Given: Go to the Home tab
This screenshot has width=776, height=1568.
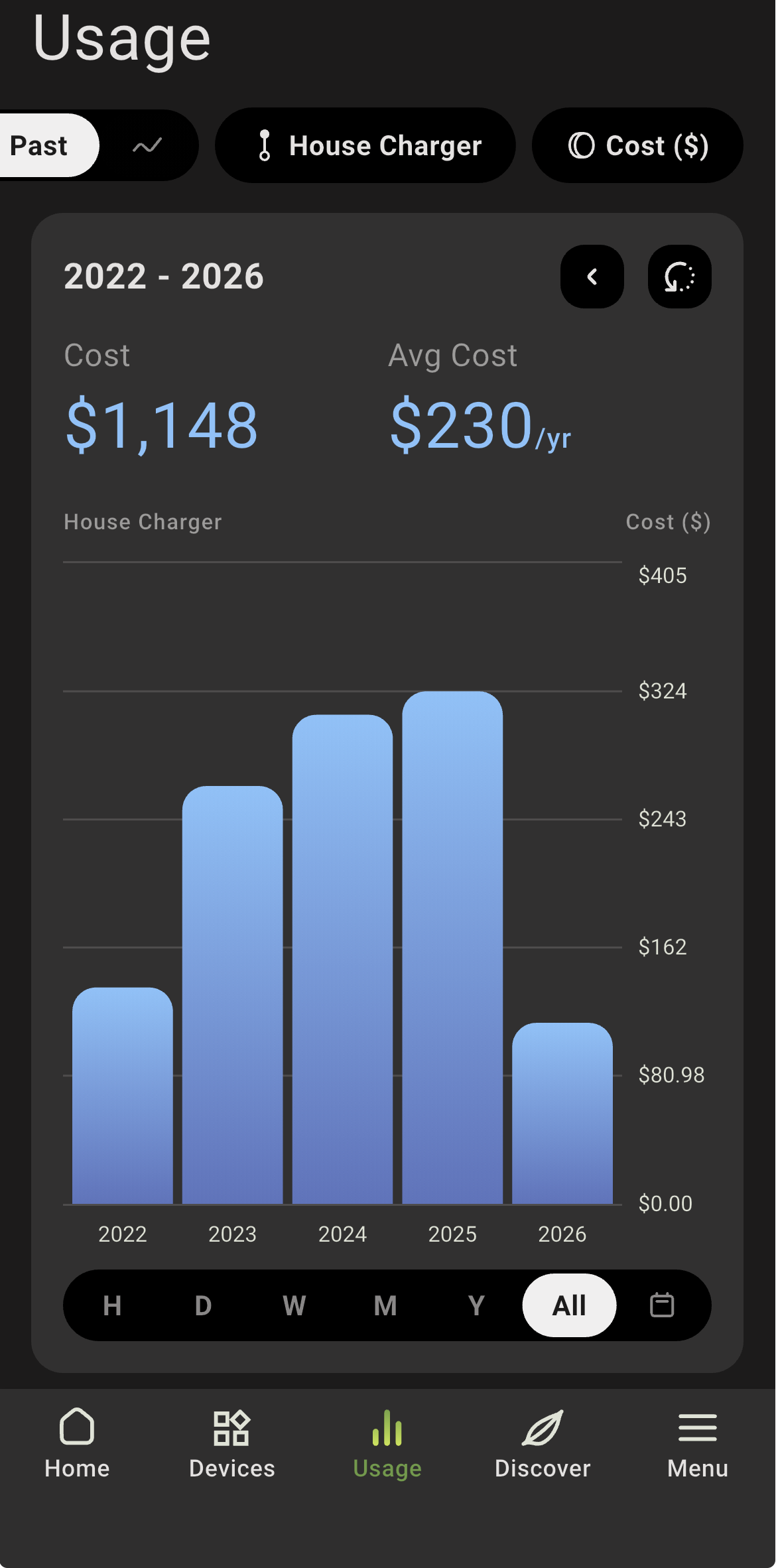Looking at the screenshot, I should pyautogui.click(x=77, y=1443).
